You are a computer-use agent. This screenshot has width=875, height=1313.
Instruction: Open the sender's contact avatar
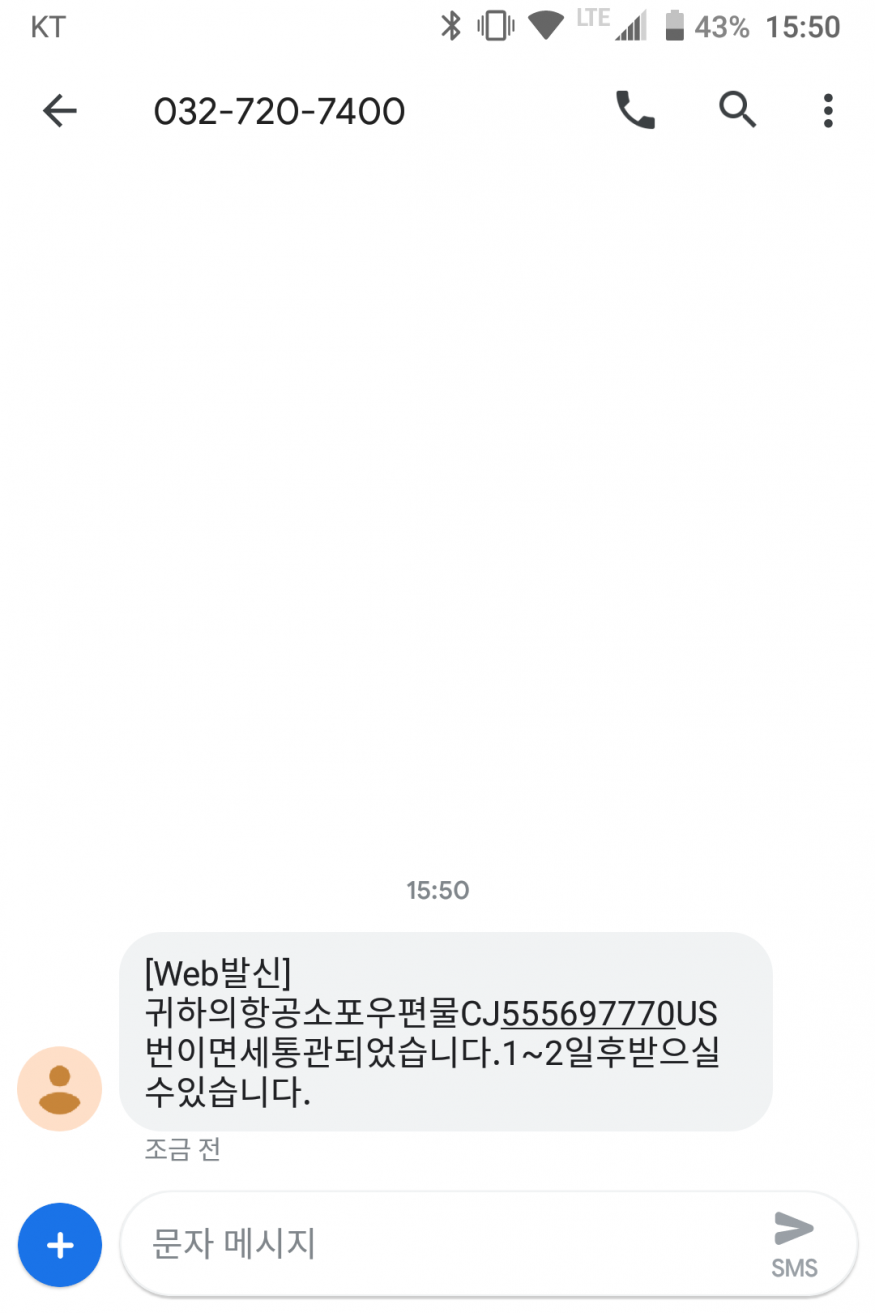tap(60, 1089)
